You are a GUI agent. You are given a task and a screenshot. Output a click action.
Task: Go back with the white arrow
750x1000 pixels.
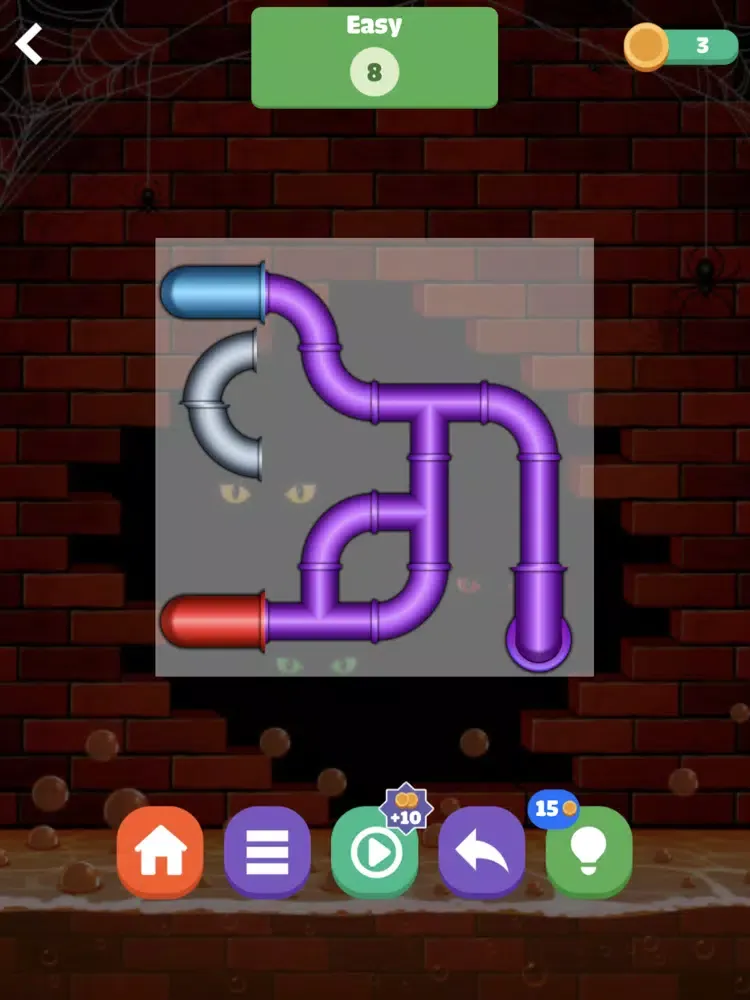click(30, 44)
